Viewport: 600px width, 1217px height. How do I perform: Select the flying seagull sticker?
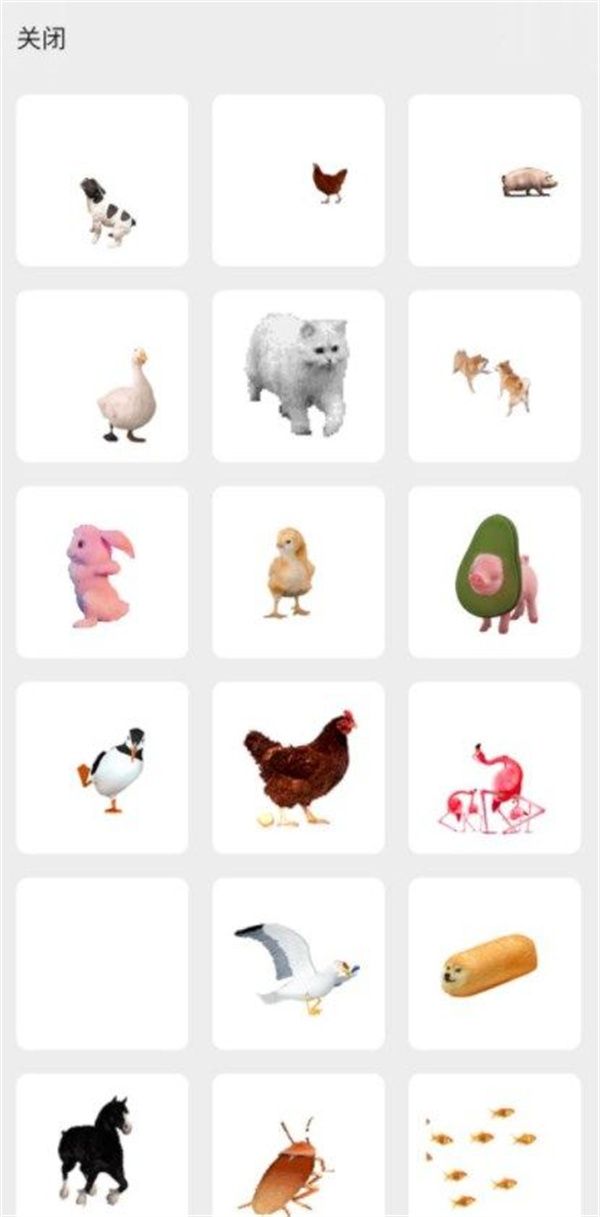point(298,964)
